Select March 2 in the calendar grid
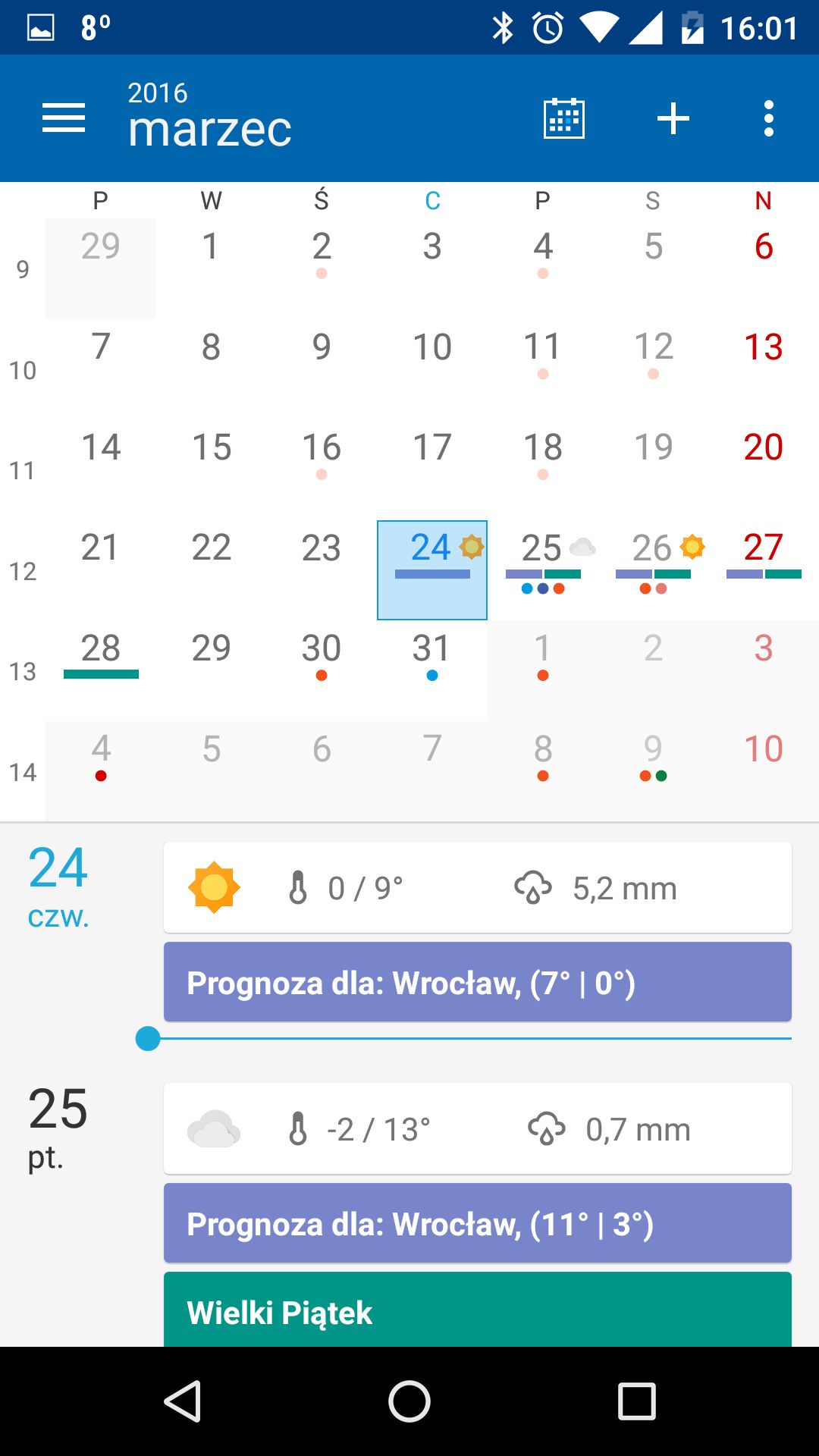 (322, 268)
